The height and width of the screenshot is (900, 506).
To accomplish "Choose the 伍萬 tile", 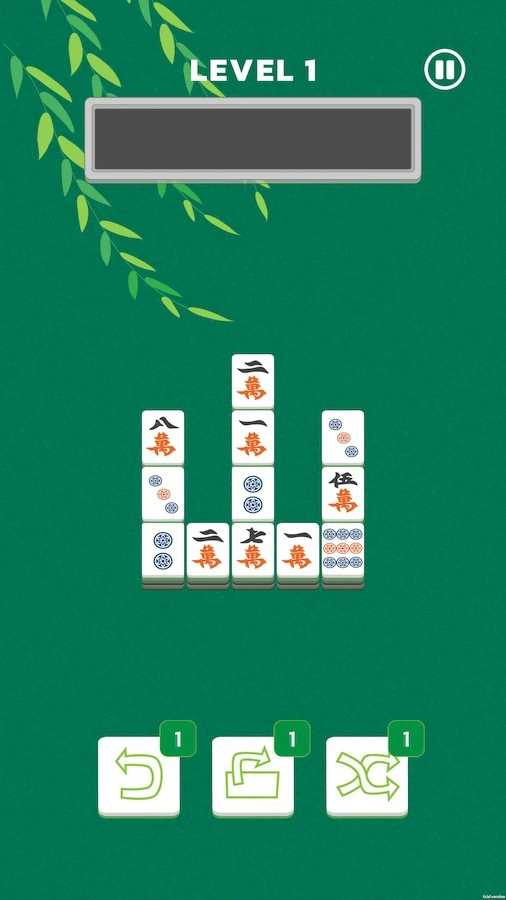I will pos(342,494).
